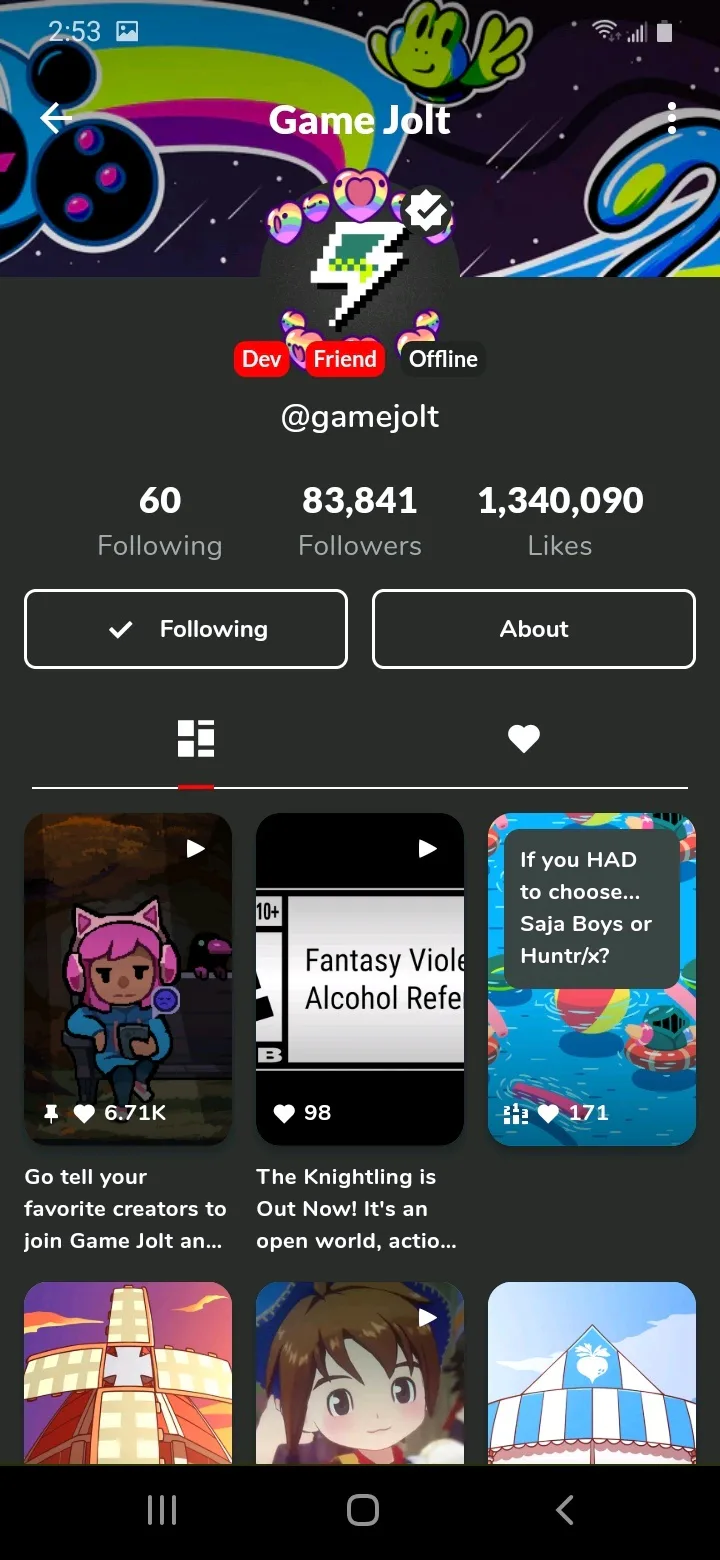
Task: Open the three-dot overflow menu
Action: pyautogui.click(x=672, y=119)
